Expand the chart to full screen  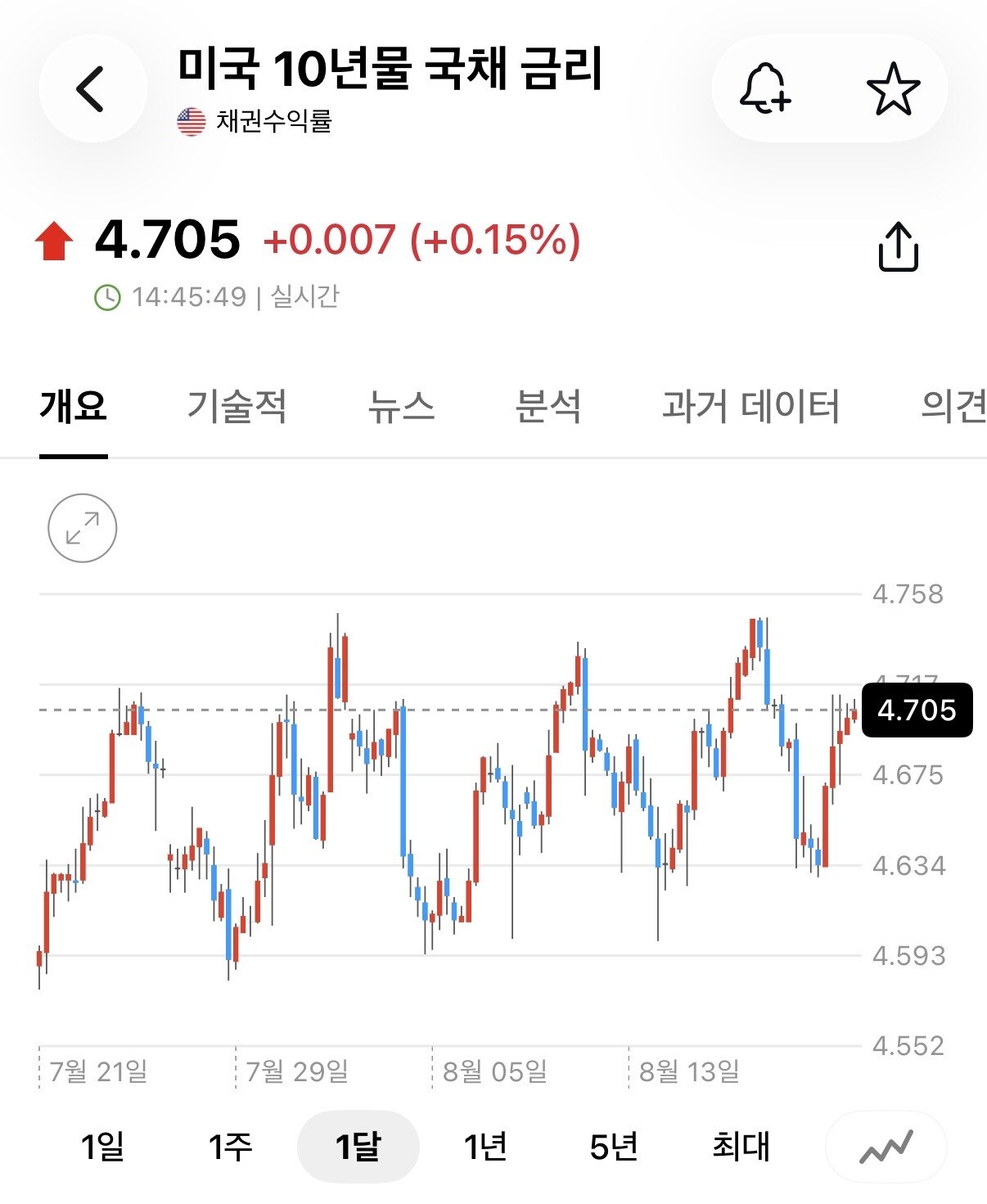tap(83, 528)
